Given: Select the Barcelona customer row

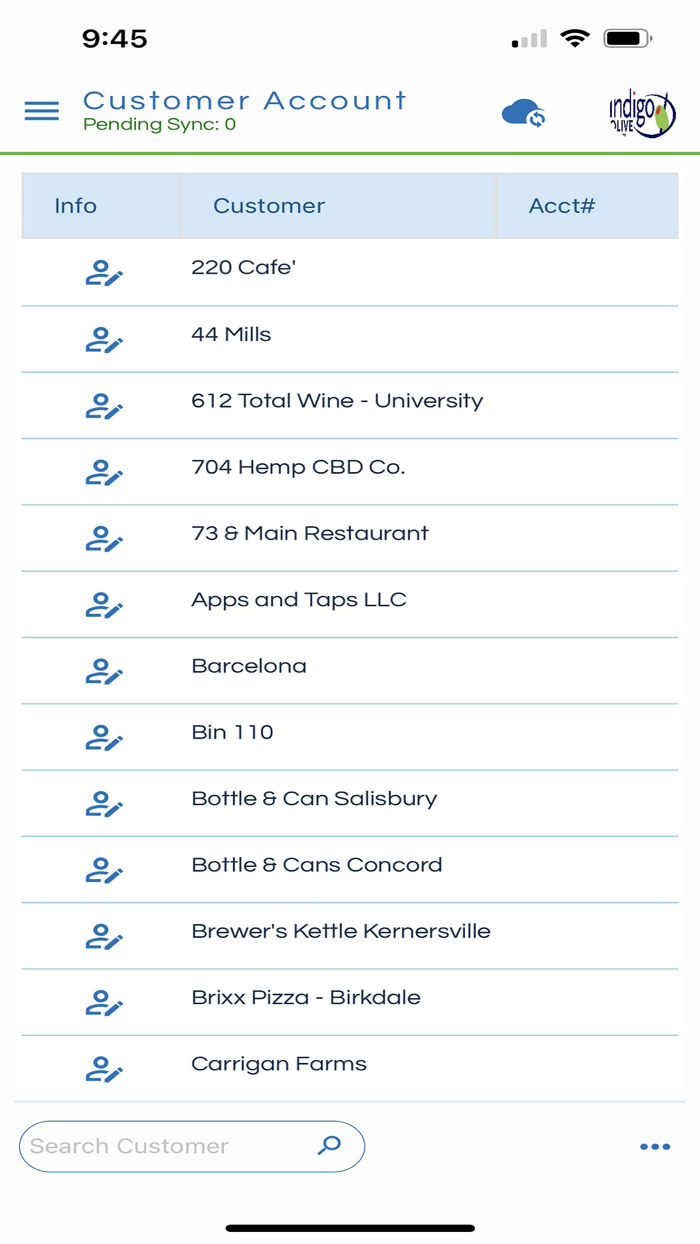Looking at the screenshot, I should (x=249, y=666).
